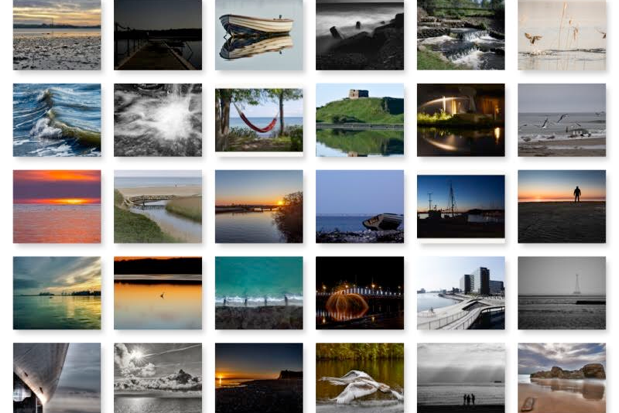Screen dimensions: 619x413
Task: Open the modern waterfront buildings photo
Action: [461, 292]
